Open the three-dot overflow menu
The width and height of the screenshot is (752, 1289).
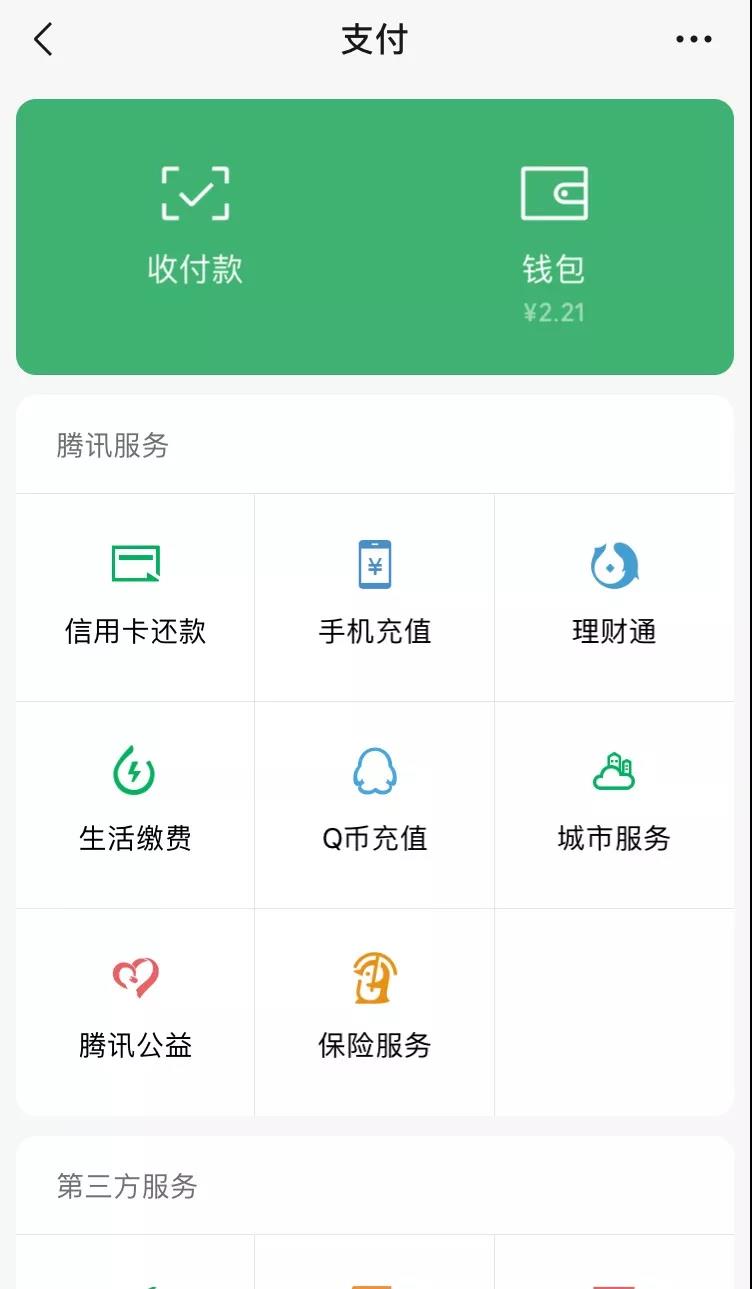693,40
